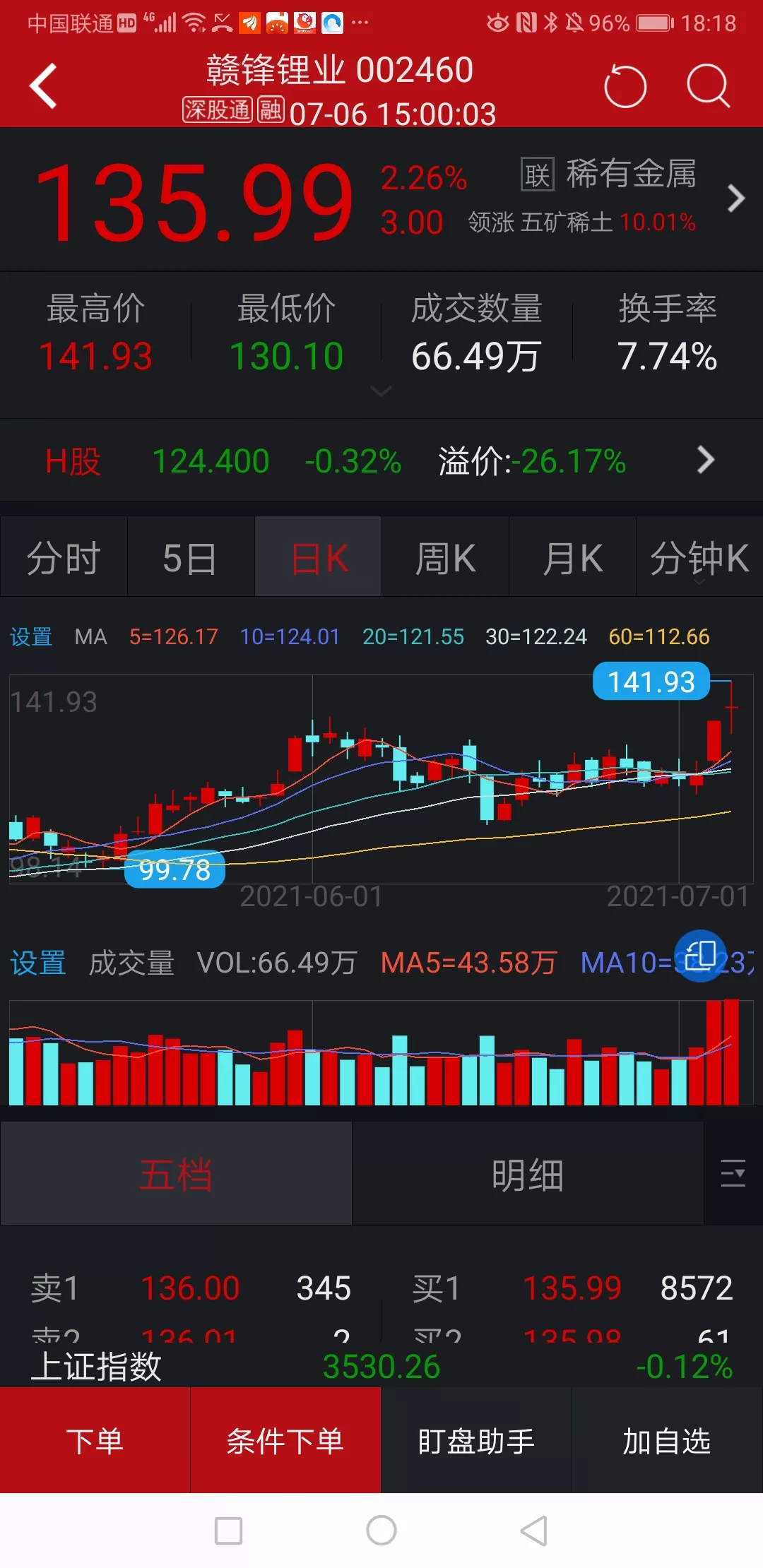
Task: Show the 五档 order book tab
Action: tap(176, 1175)
